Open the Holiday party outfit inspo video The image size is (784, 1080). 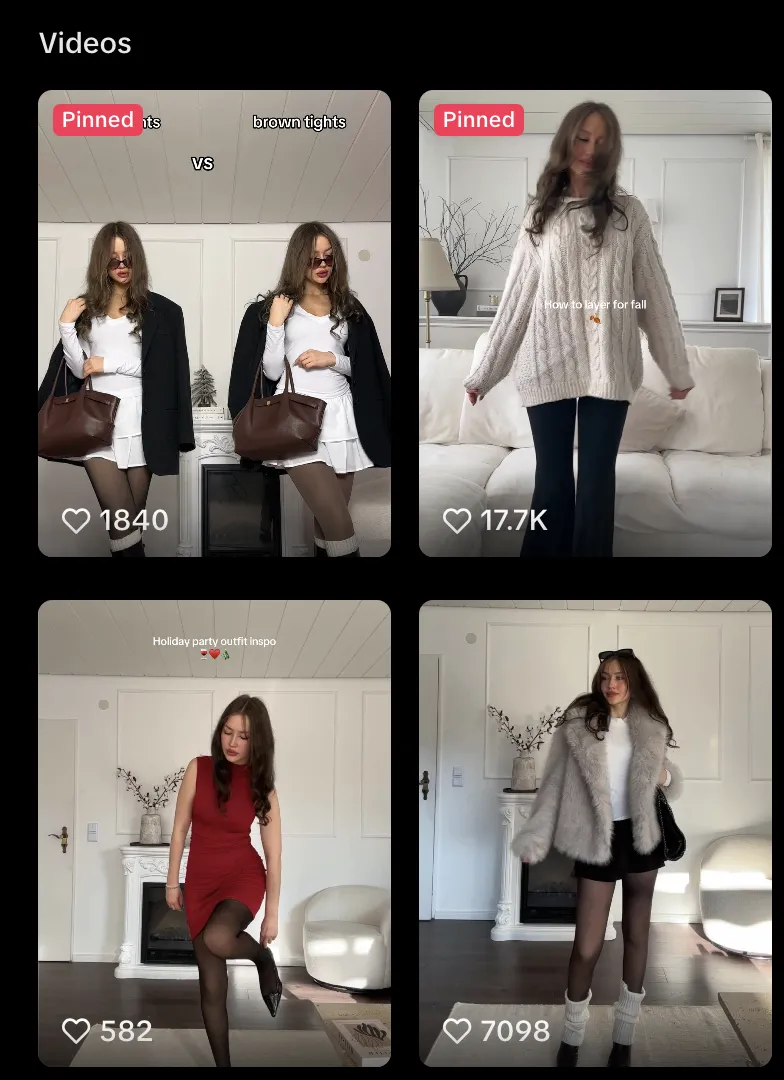[214, 832]
